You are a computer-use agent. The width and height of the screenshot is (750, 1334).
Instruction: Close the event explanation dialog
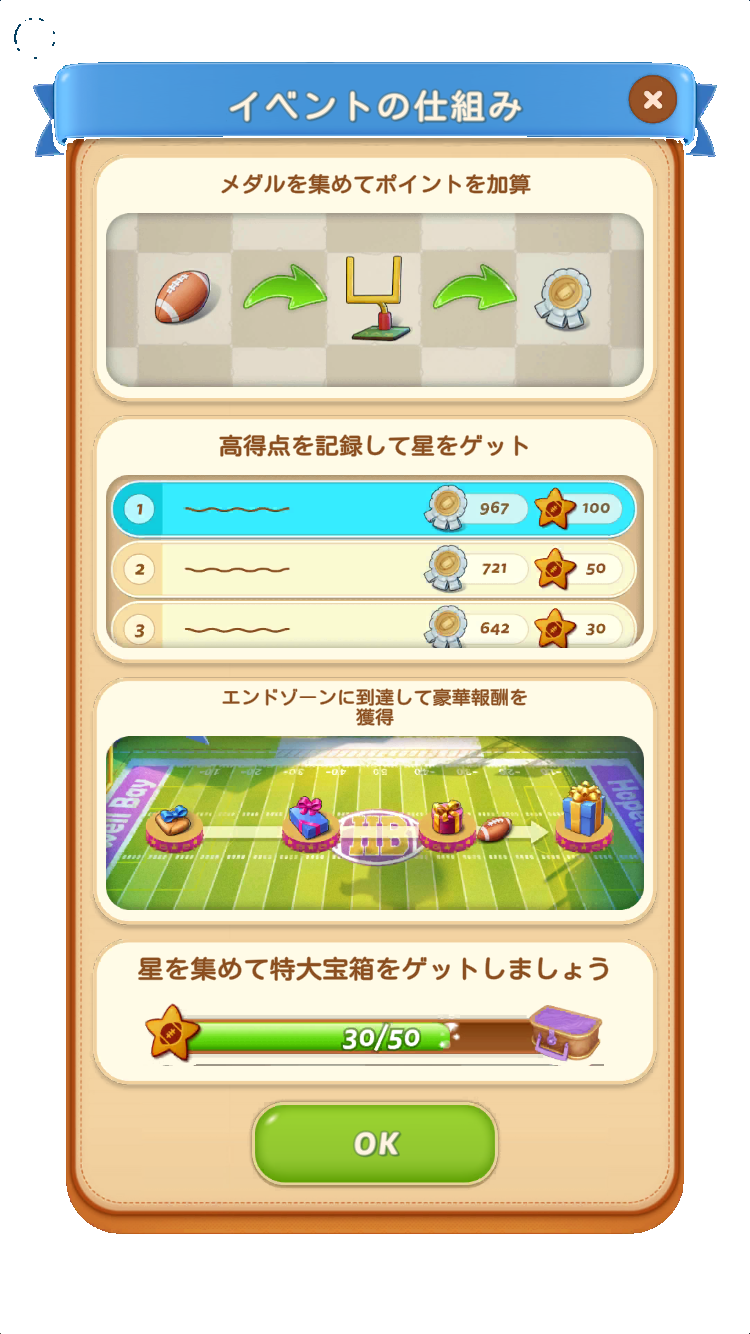pyautogui.click(x=653, y=100)
